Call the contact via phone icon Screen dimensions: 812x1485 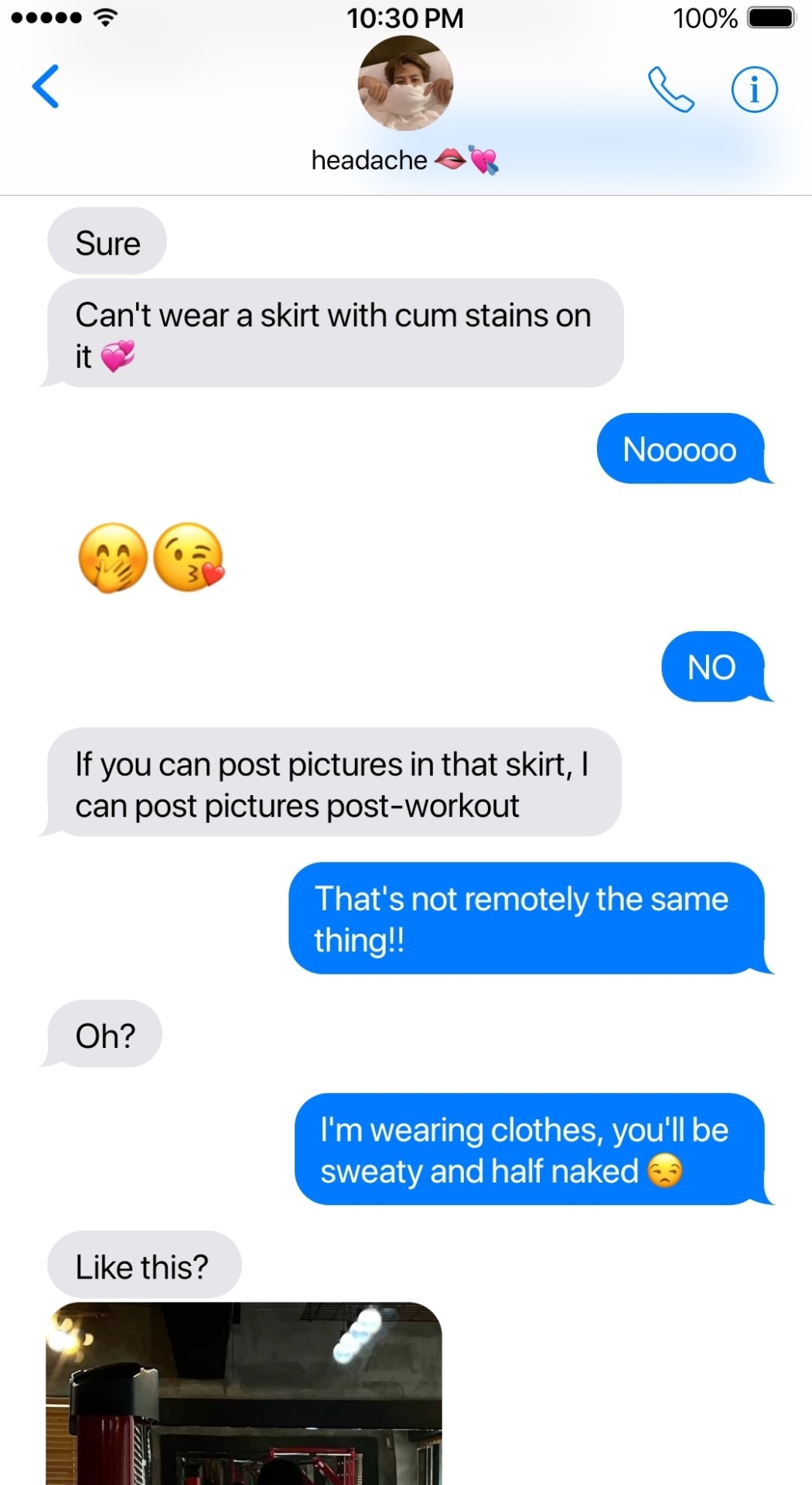point(670,90)
